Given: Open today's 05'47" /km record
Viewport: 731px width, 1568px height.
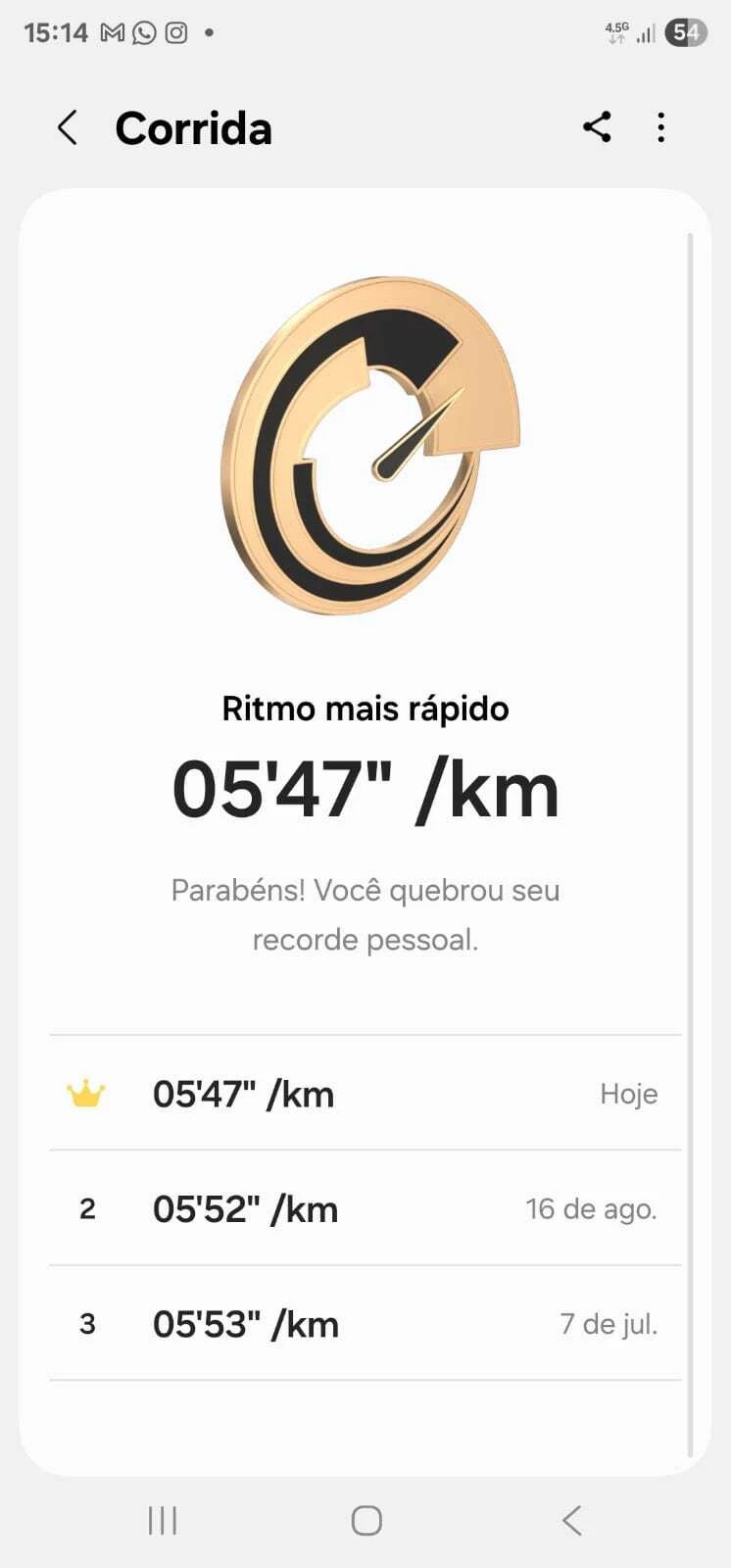Looking at the screenshot, I should (365, 1094).
